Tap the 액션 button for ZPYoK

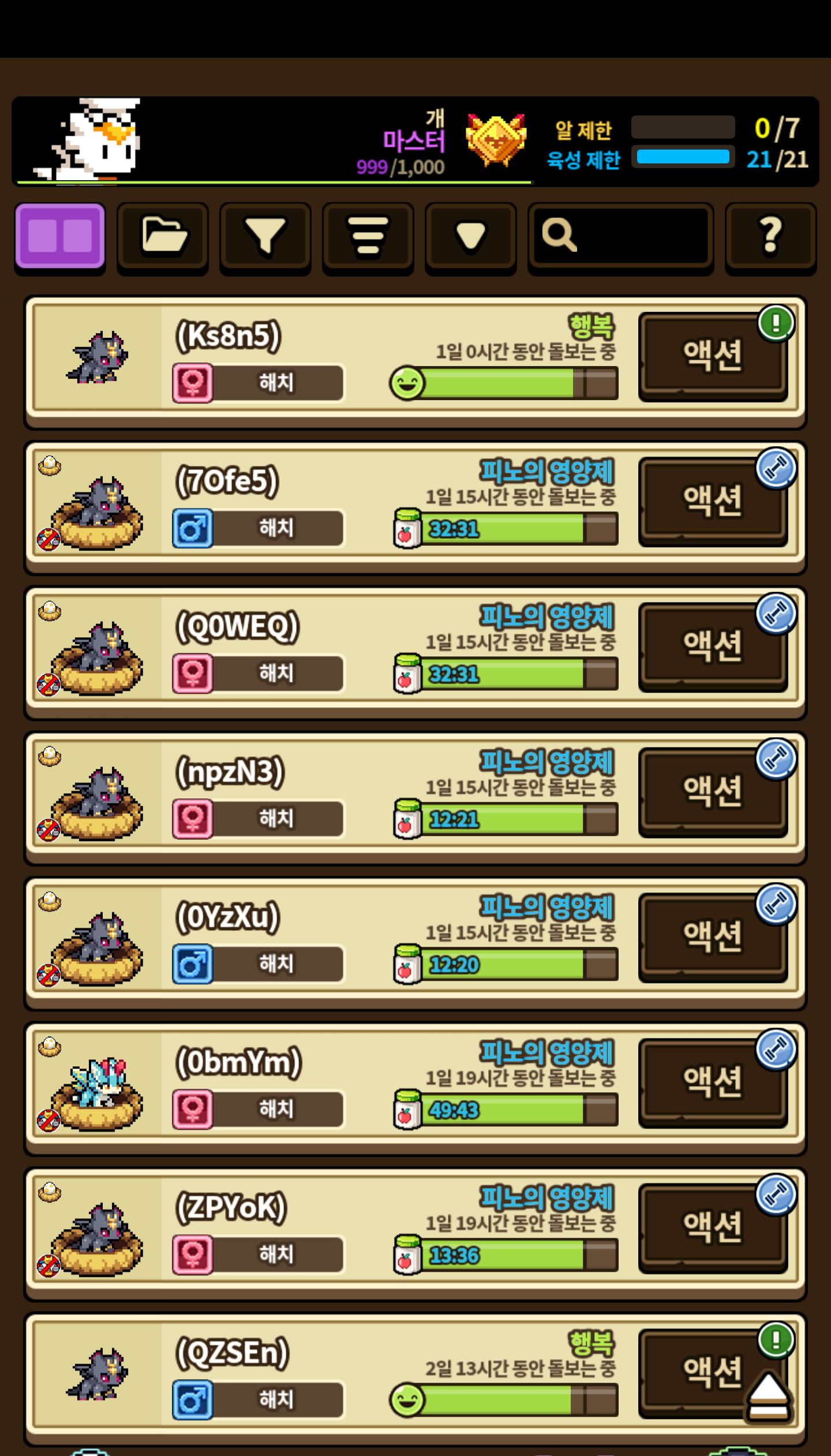point(713,1229)
